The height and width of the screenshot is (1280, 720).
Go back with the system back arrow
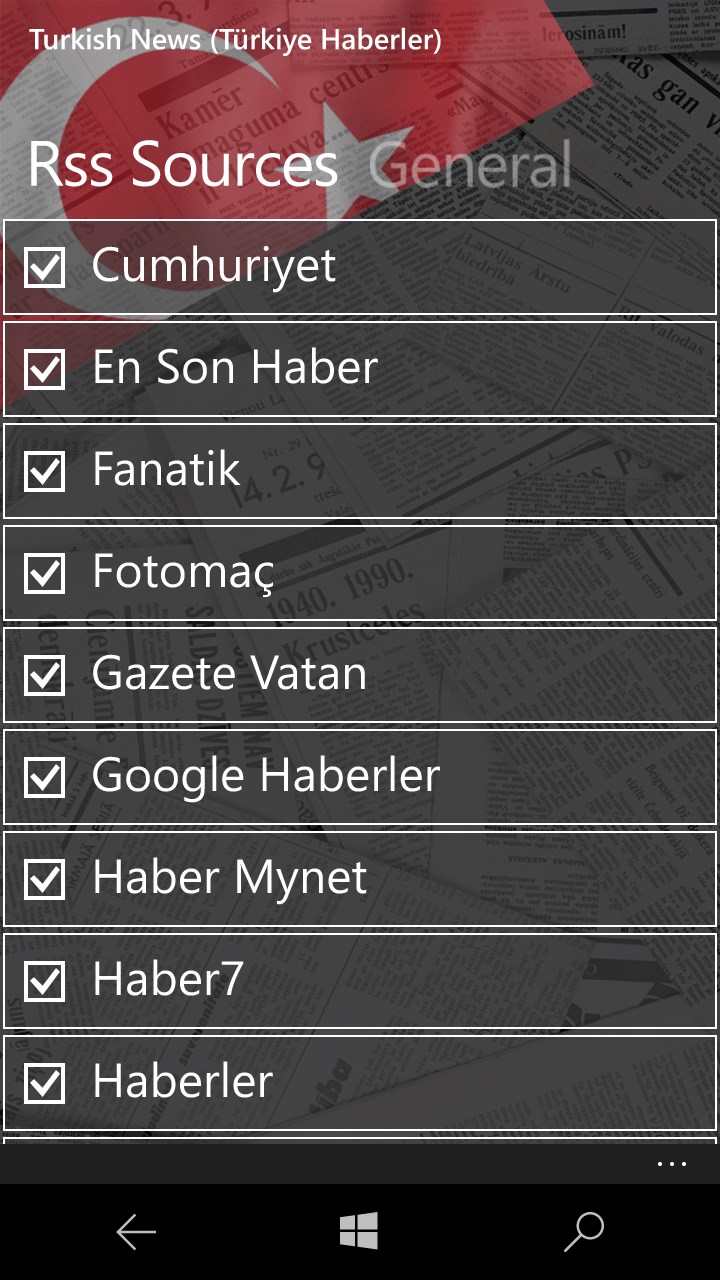[x=136, y=1232]
